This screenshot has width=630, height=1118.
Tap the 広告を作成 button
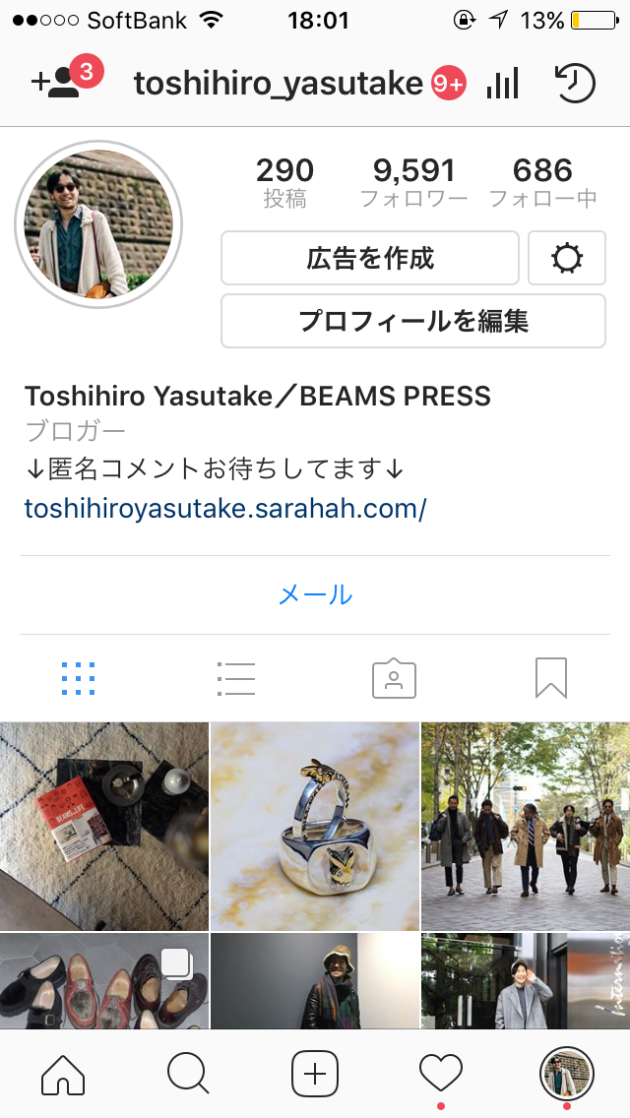369,259
